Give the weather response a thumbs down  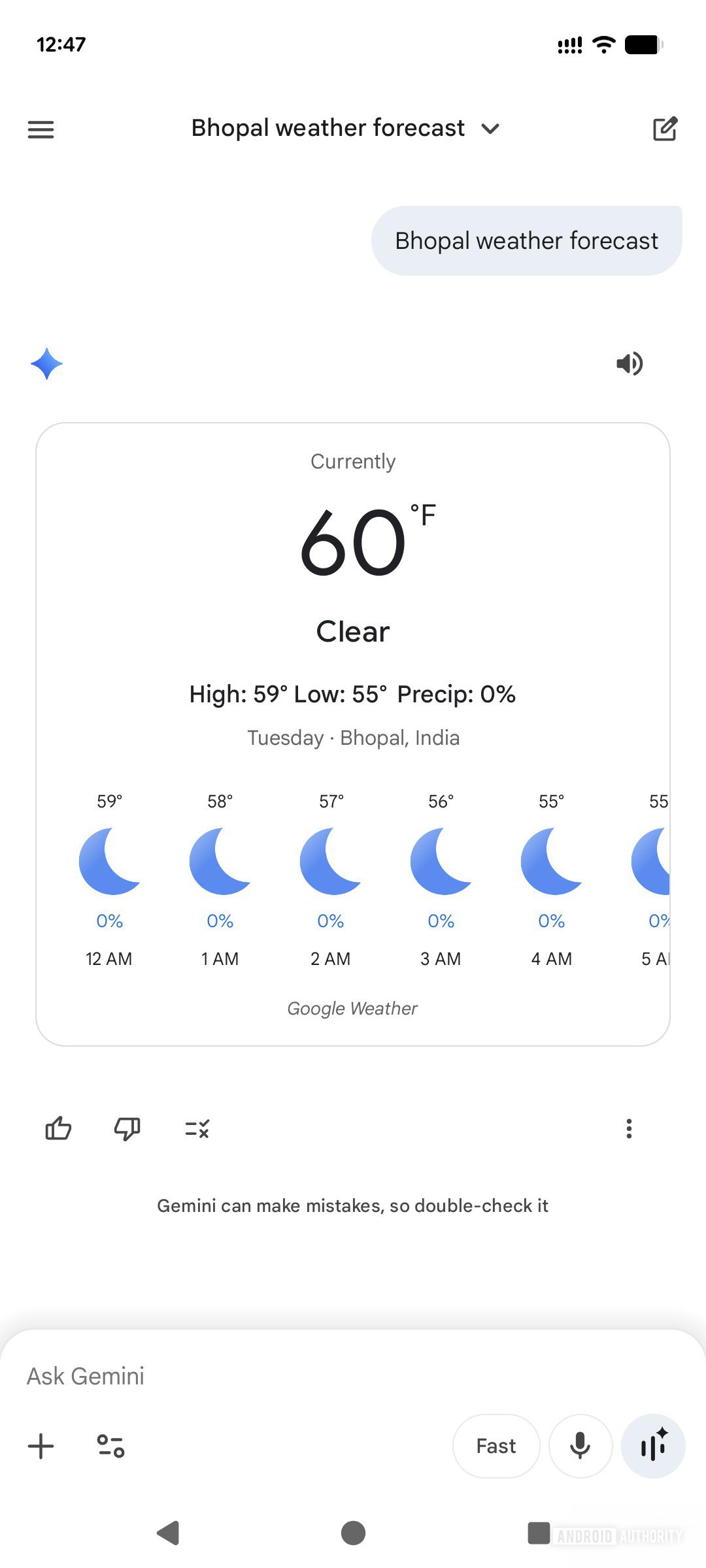(126, 1128)
